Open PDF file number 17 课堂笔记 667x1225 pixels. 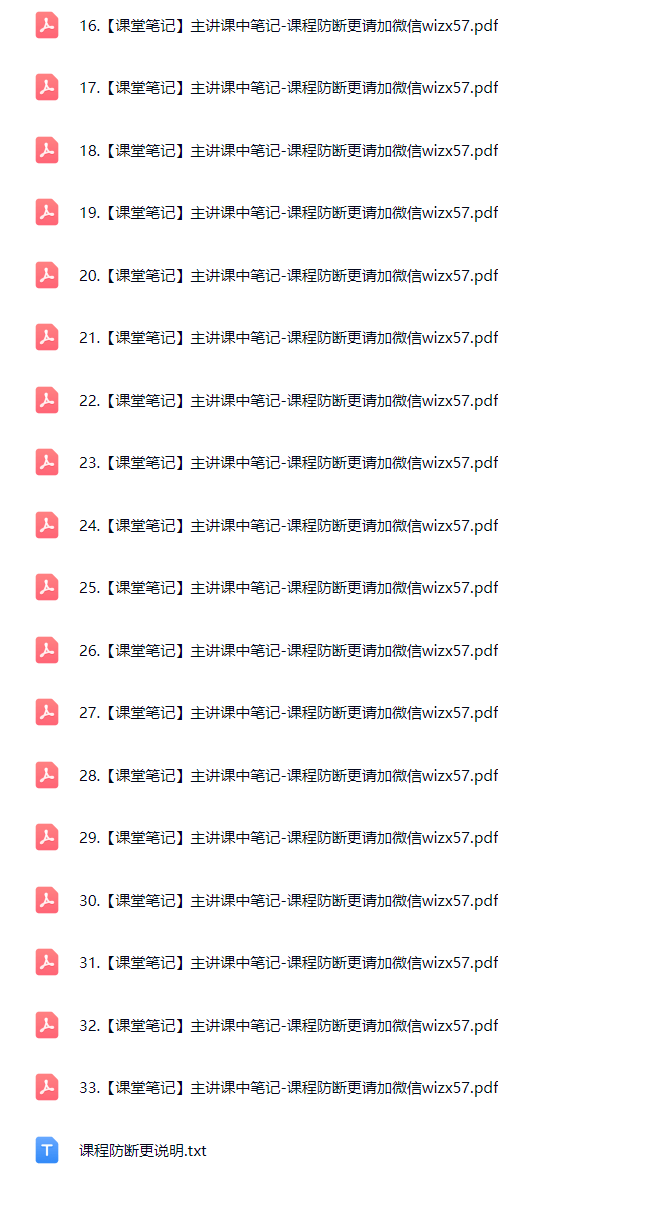pos(288,88)
